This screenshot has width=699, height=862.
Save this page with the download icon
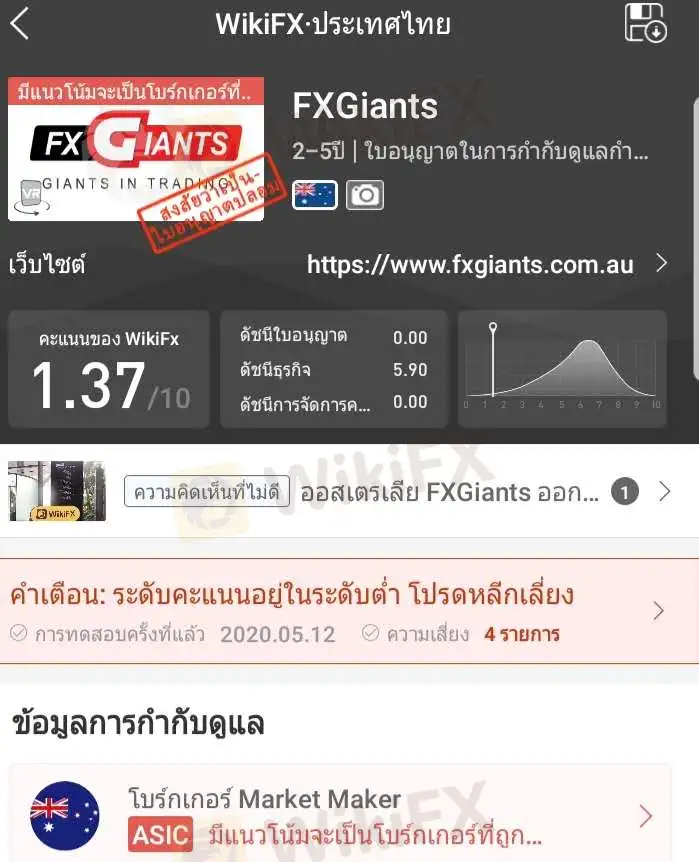[645, 23]
